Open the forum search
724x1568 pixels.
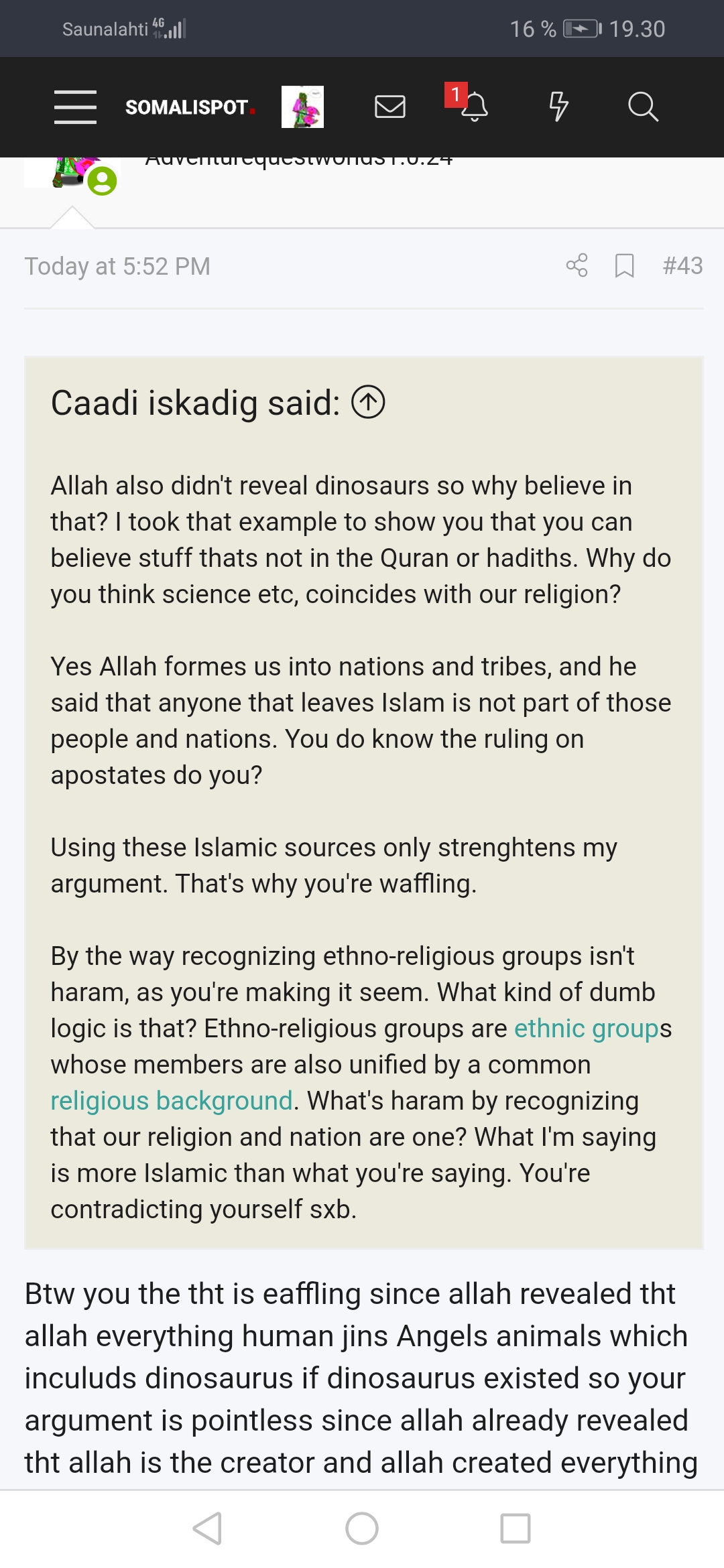(642, 107)
